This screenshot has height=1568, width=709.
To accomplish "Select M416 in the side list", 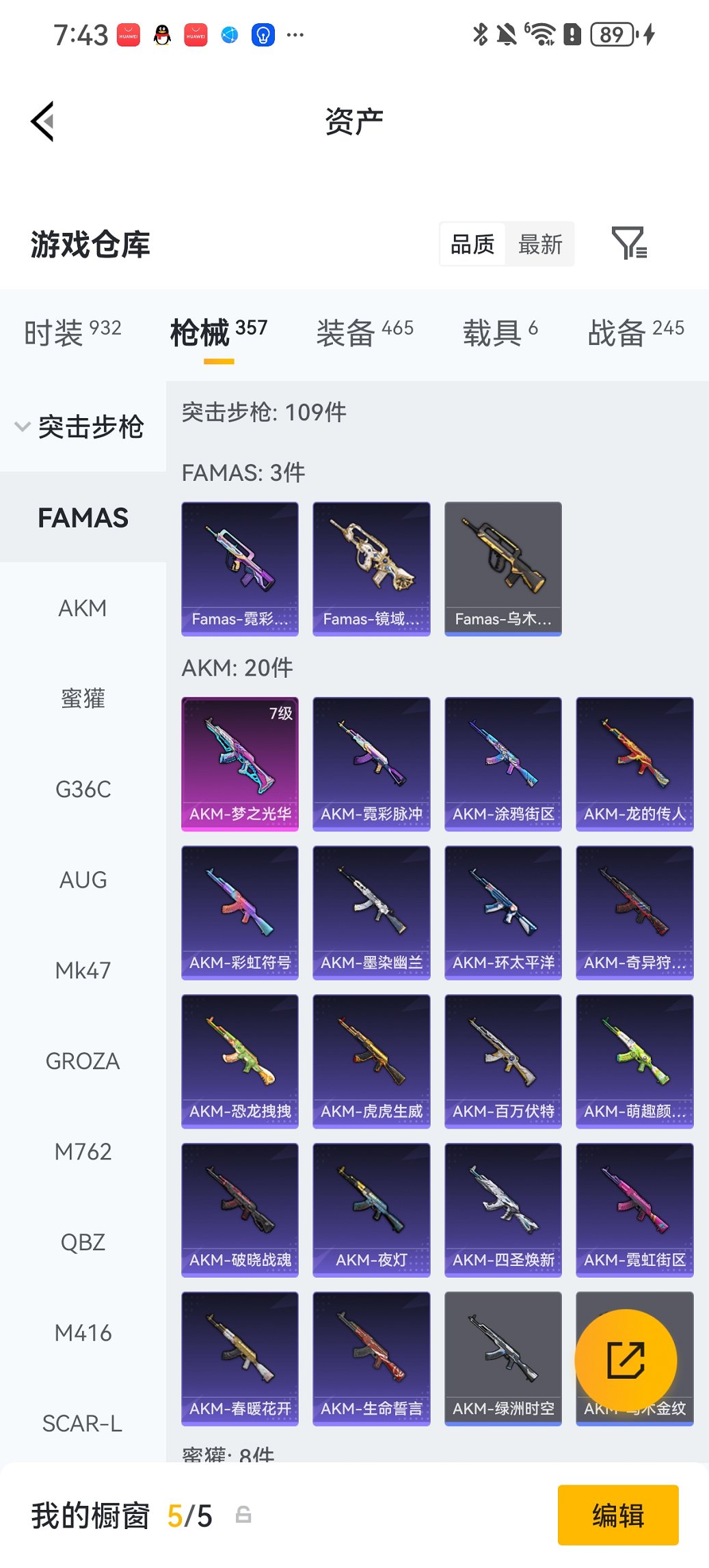I will [x=83, y=1333].
